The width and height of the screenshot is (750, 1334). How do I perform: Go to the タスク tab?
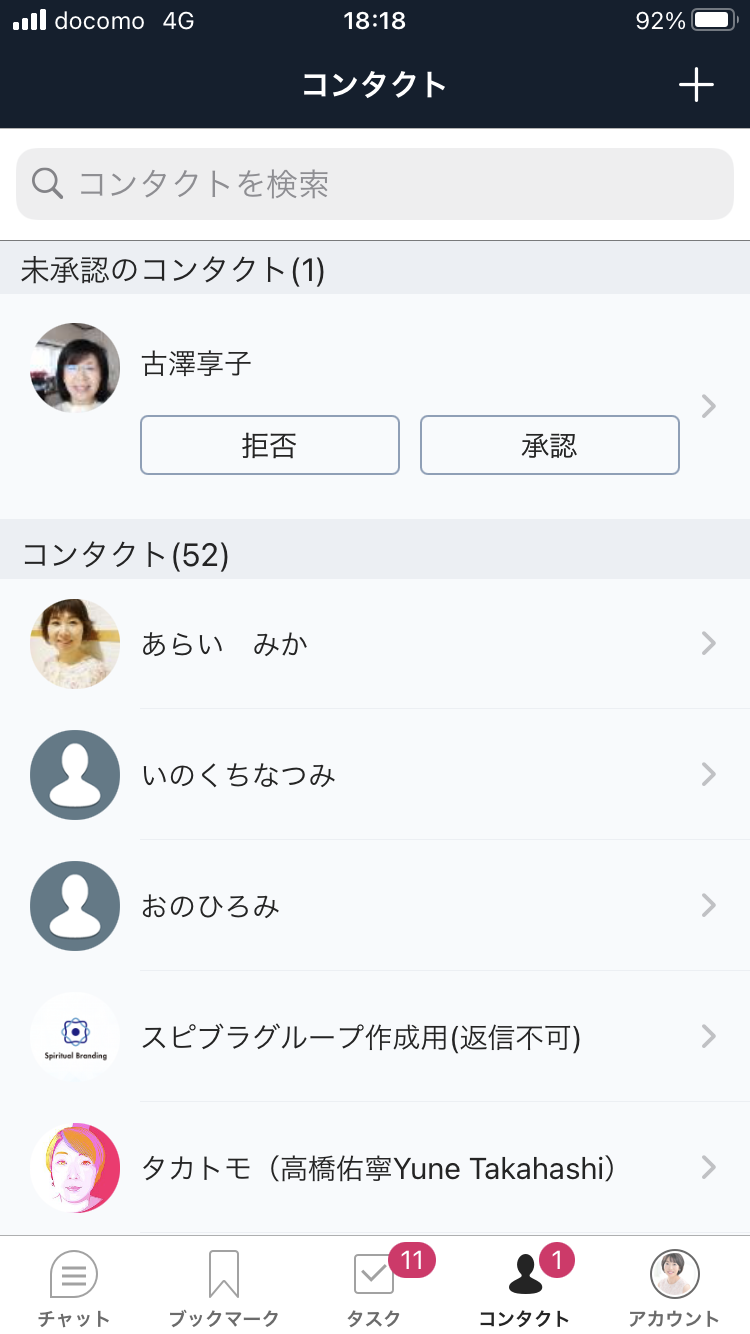tap(375, 1288)
